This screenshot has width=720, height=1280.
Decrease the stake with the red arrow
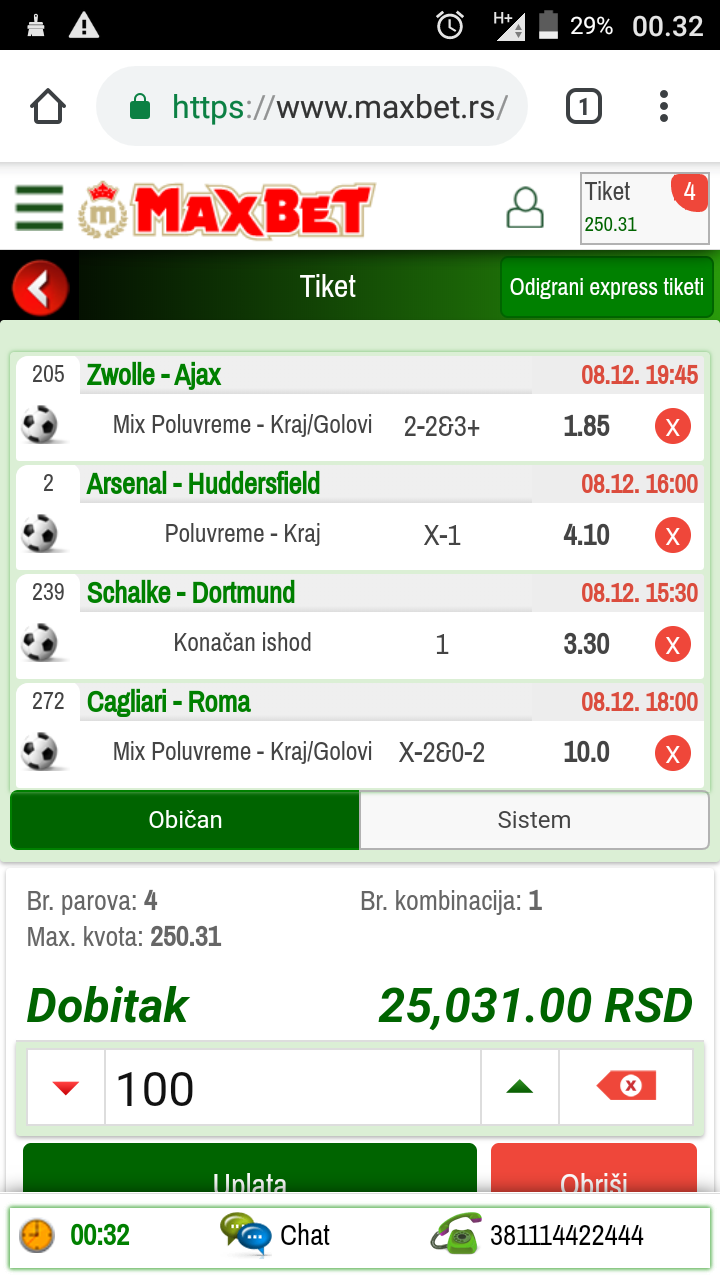point(66,1087)
